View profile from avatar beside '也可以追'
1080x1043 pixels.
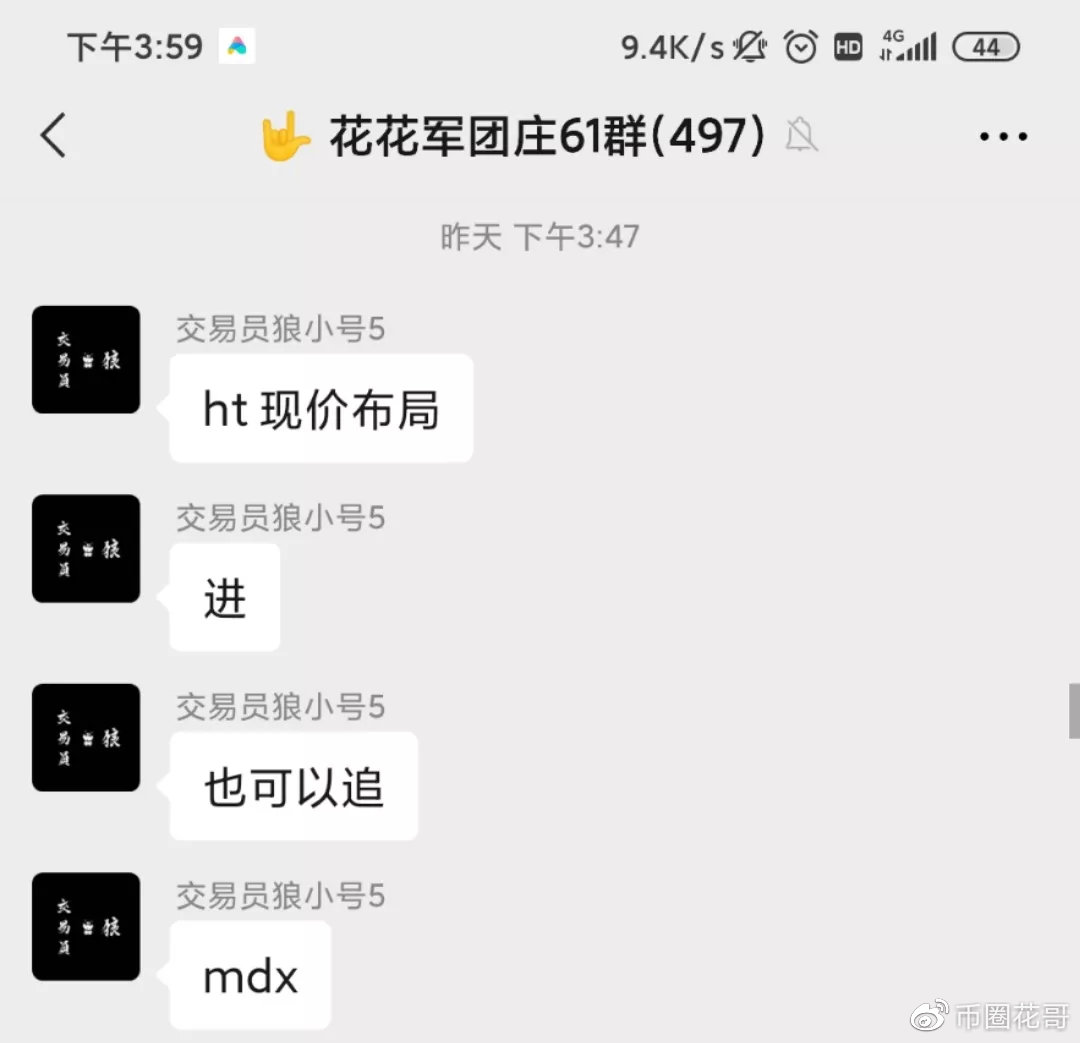click(86, 738)
